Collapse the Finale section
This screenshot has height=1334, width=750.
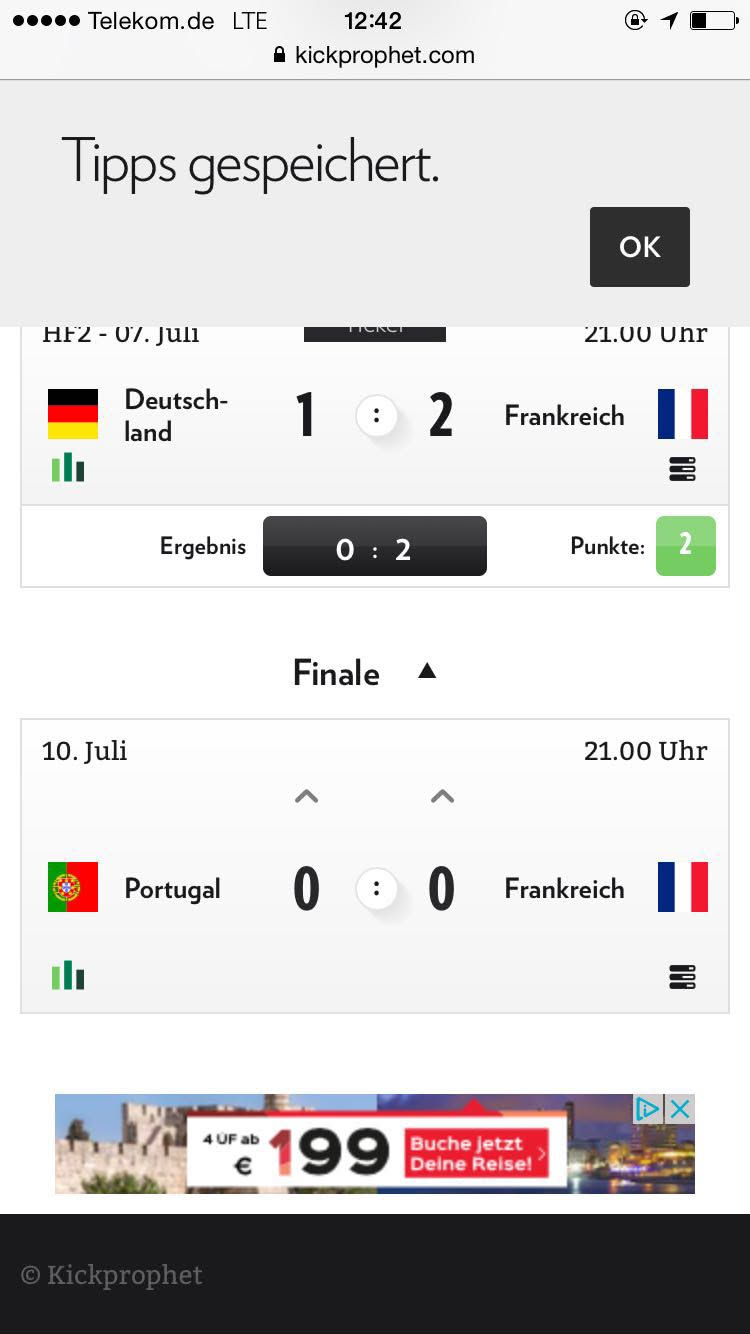tap(427, 672)
